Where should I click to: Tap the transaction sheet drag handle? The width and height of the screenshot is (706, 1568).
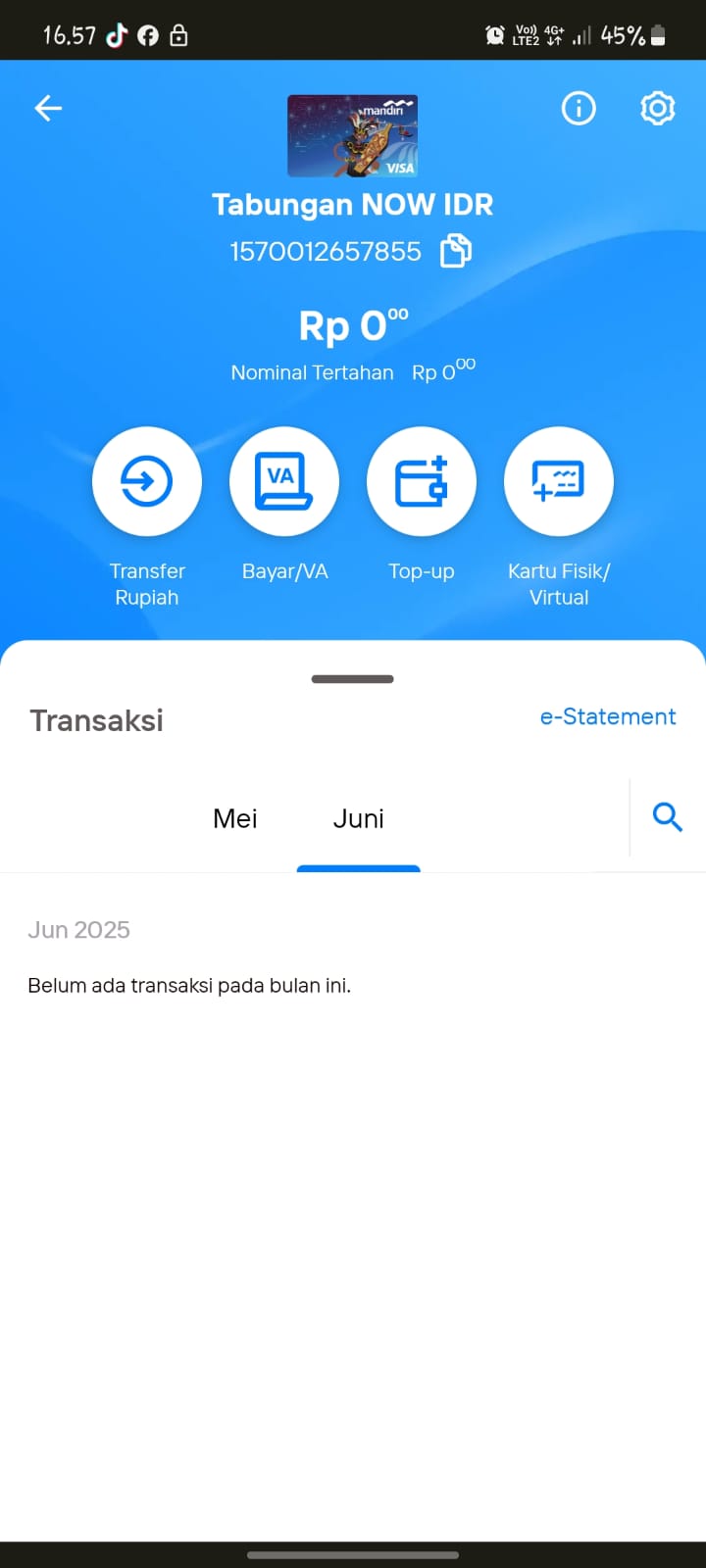(353, 678)
